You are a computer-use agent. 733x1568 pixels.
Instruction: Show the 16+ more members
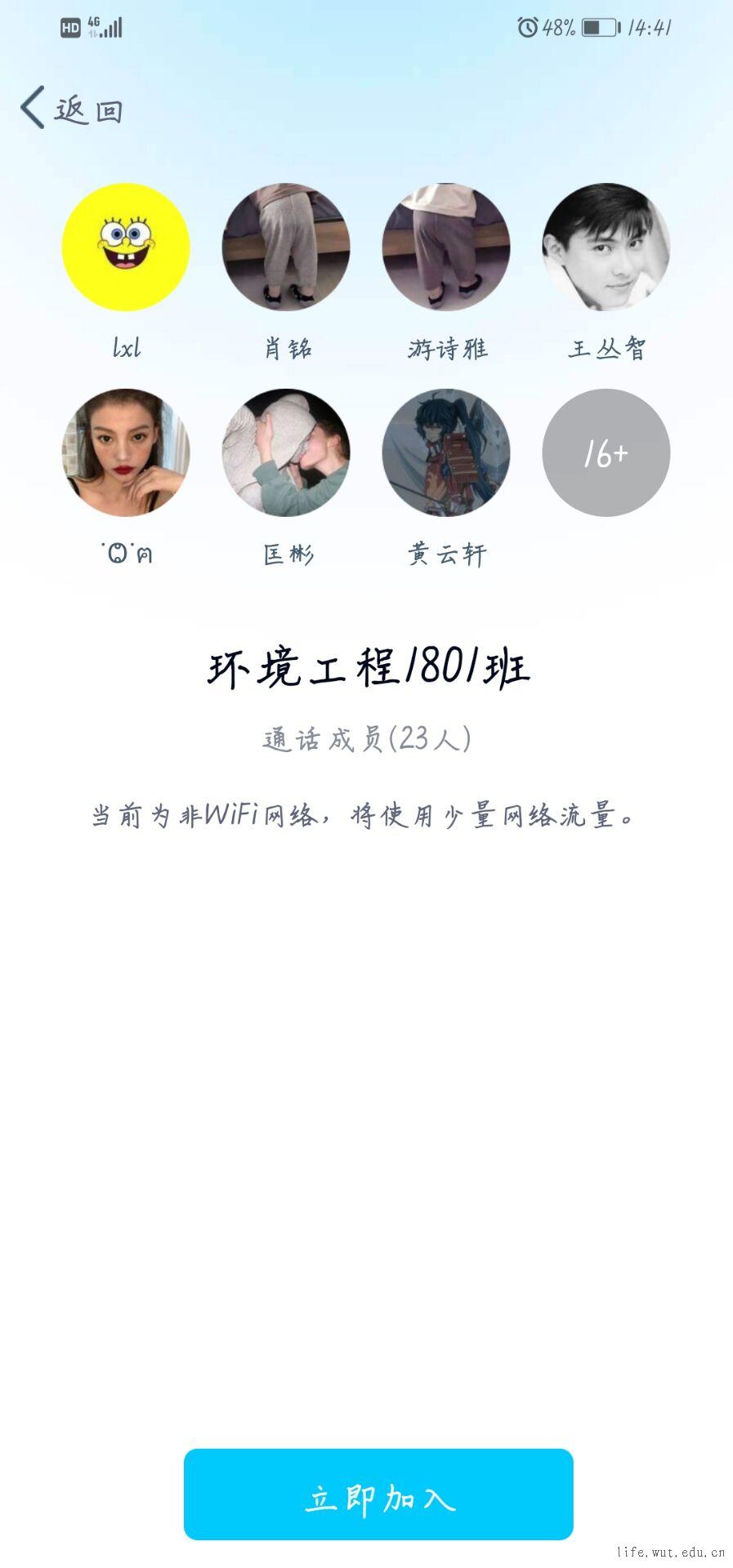[x=606, y=452]
